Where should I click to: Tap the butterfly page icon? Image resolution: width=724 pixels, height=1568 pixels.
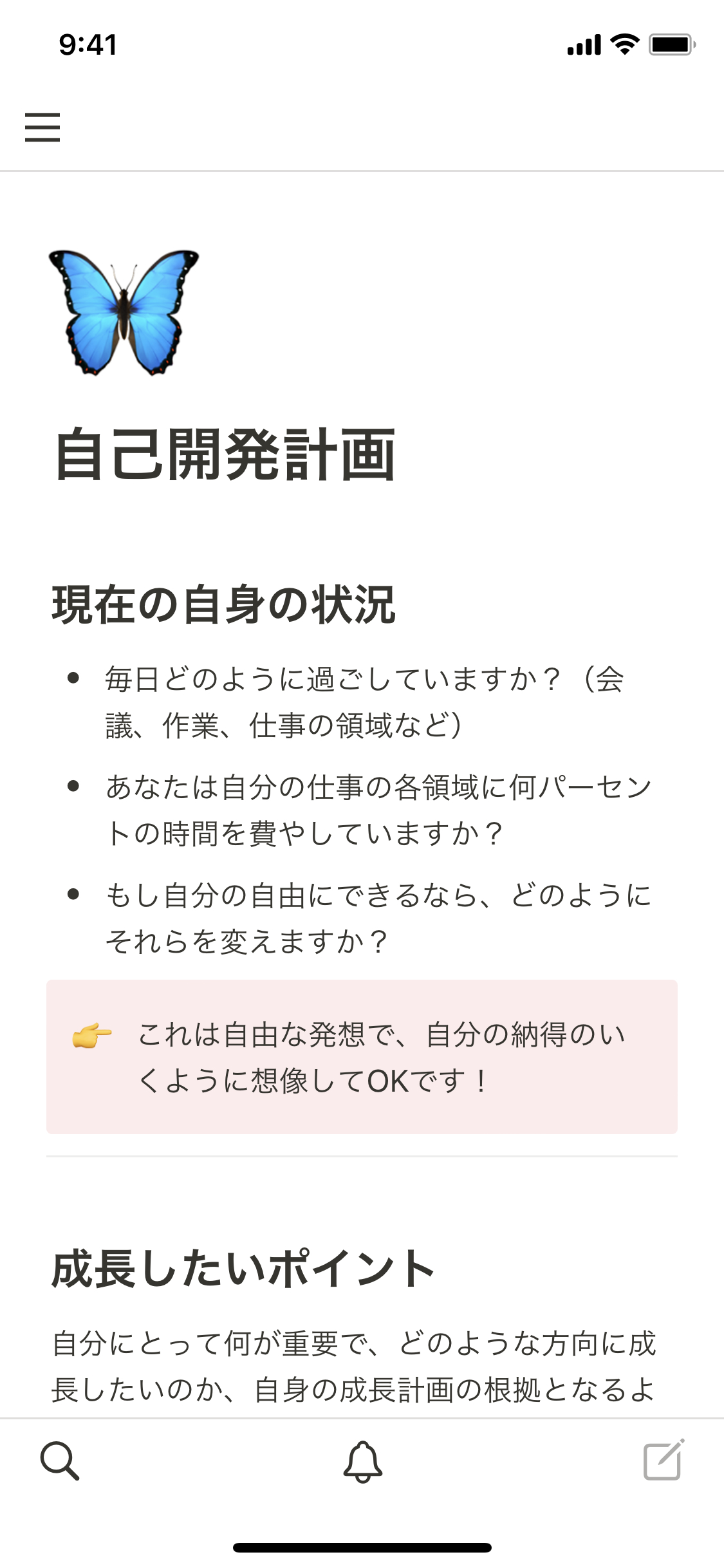[x=124, y=313]
